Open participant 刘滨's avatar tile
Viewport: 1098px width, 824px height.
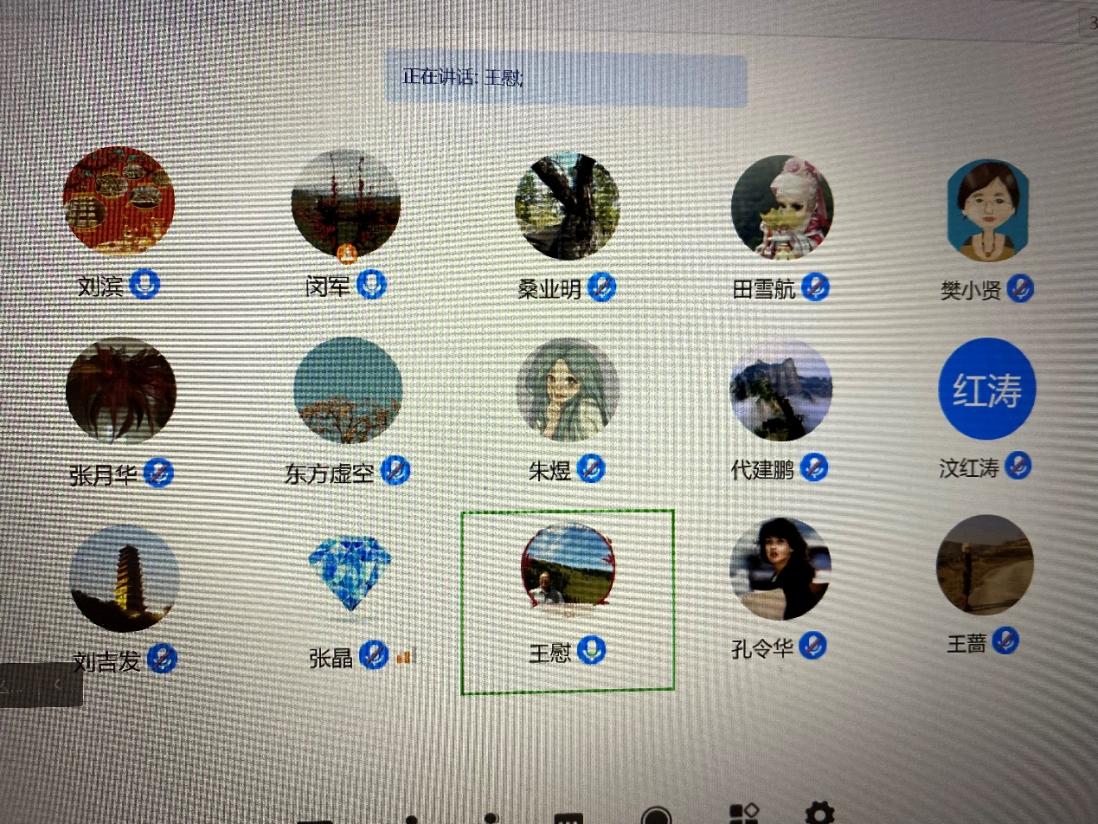click(x=118, y=202)
